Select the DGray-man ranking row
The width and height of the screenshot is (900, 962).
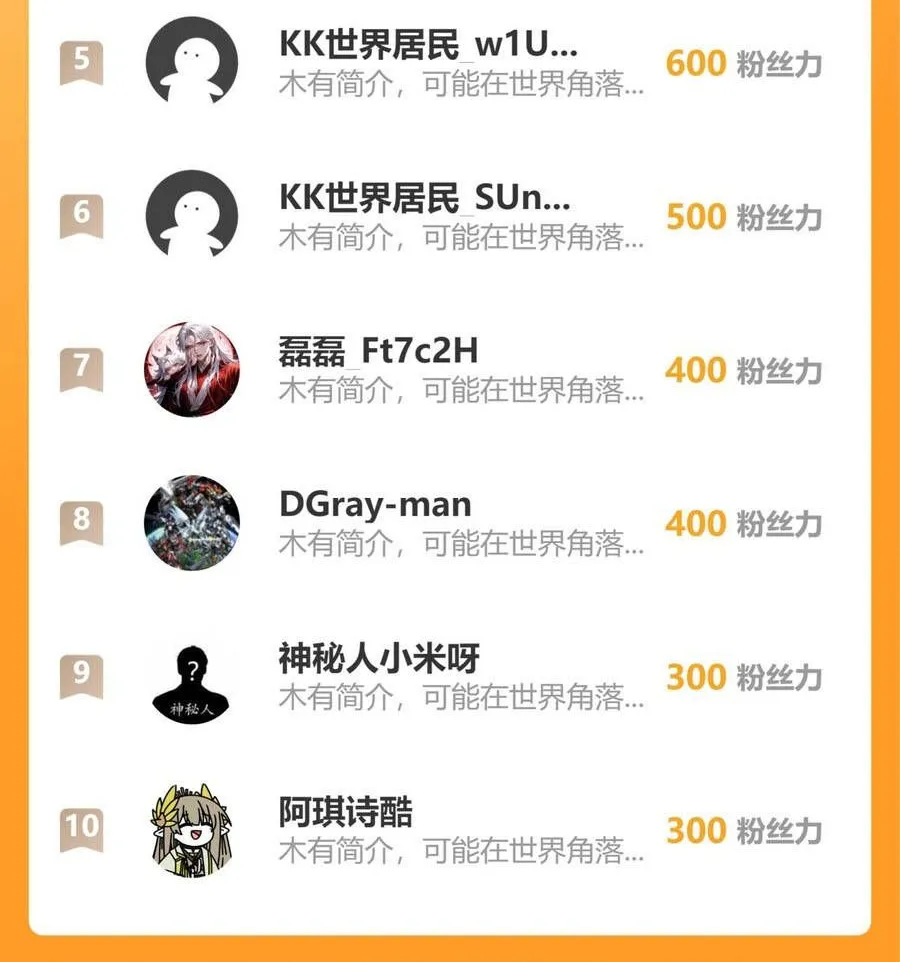coord(375,506)
